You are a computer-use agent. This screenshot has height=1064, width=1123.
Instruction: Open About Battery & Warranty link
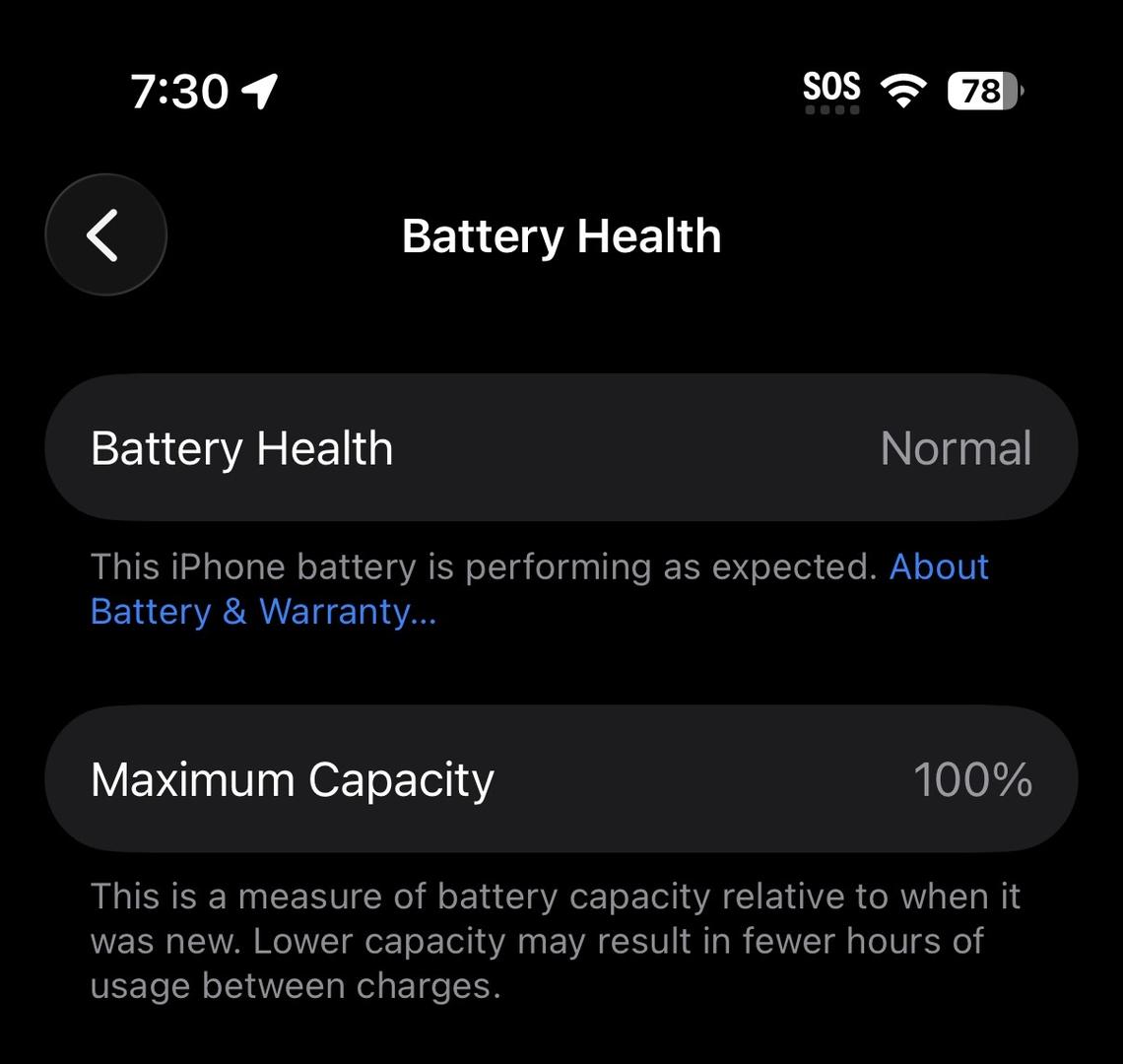(262, 612)
